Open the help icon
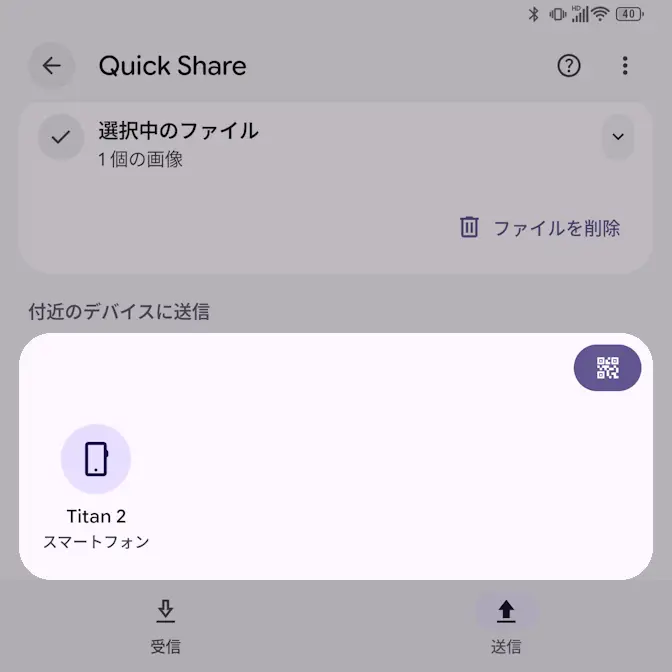Screen dimensions: 672x672 569,66
